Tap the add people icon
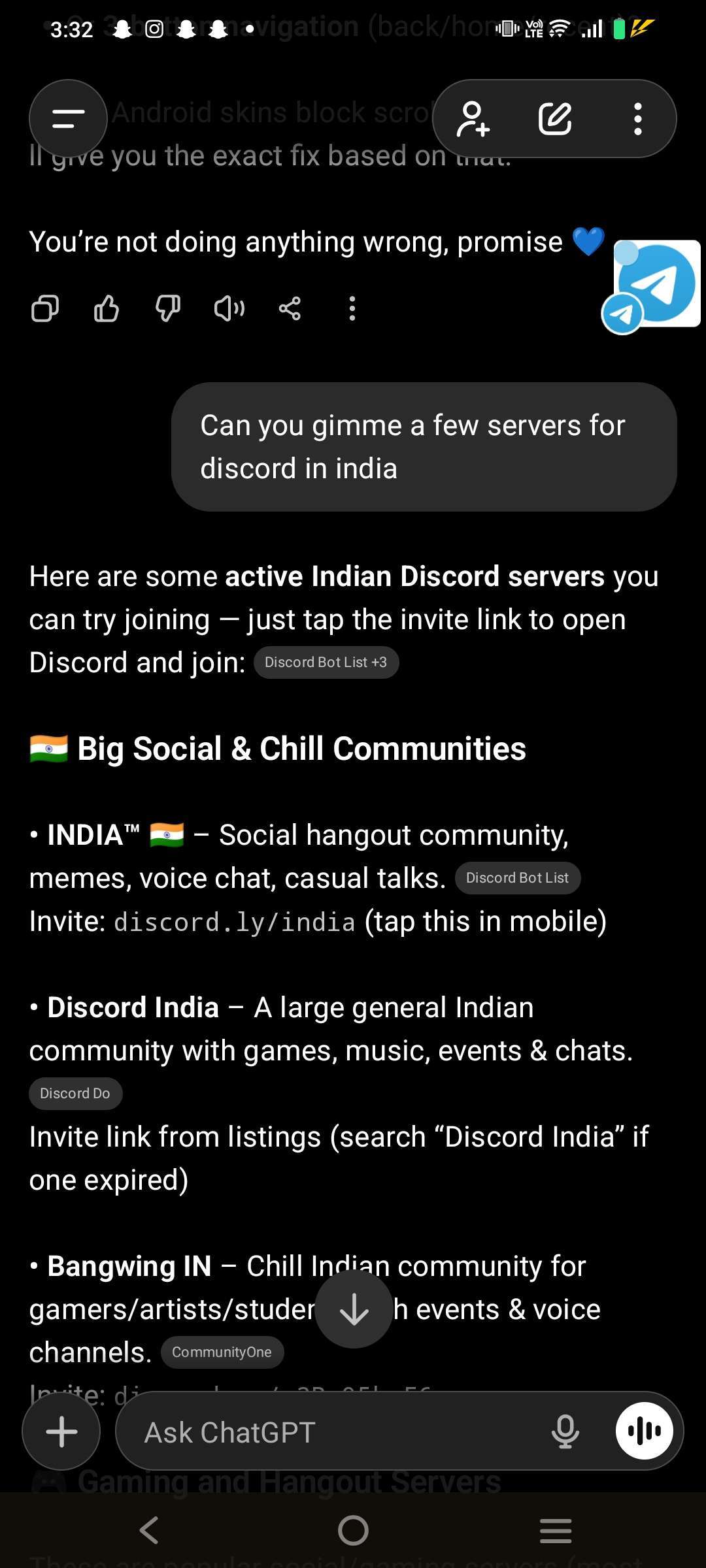 point(473,118)
